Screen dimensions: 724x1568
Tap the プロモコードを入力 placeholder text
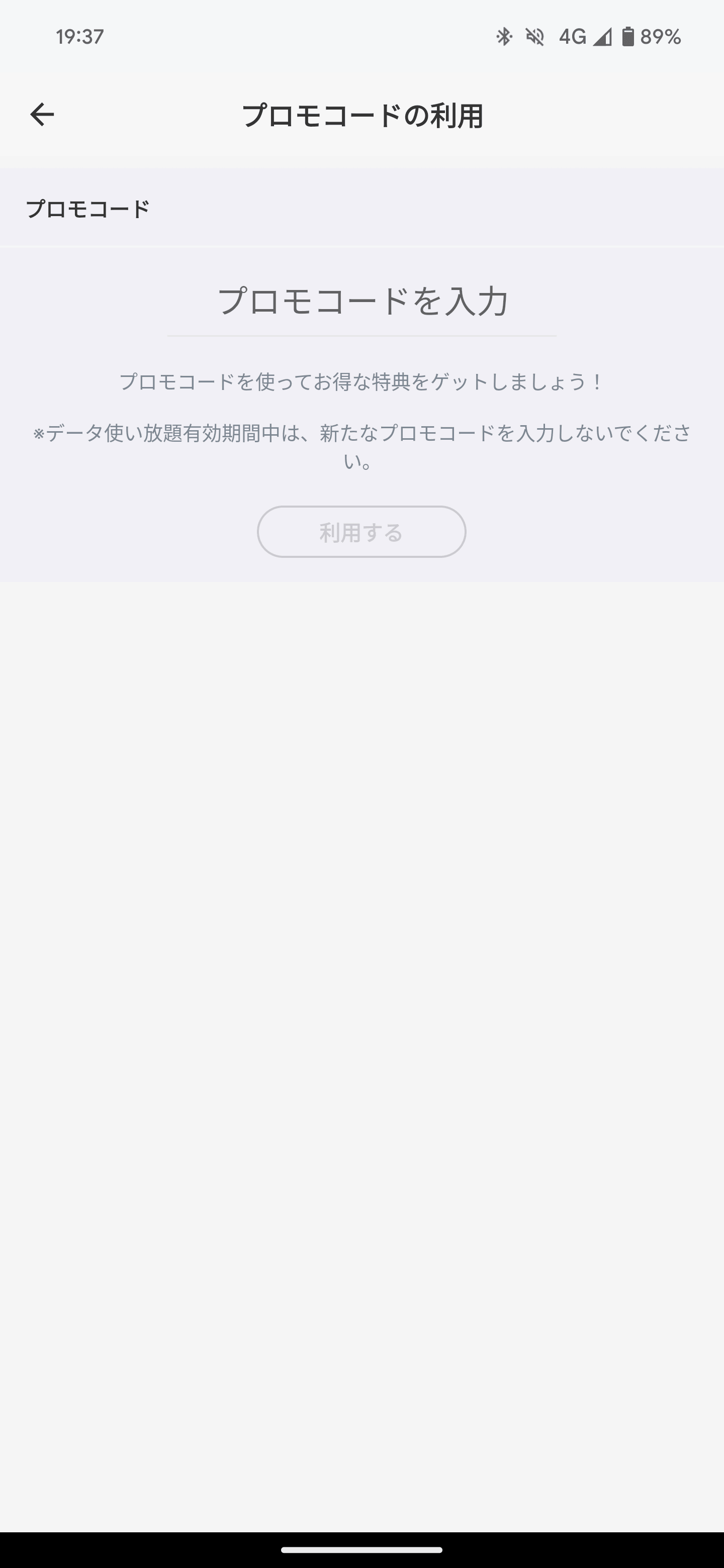tap(361, 300)
